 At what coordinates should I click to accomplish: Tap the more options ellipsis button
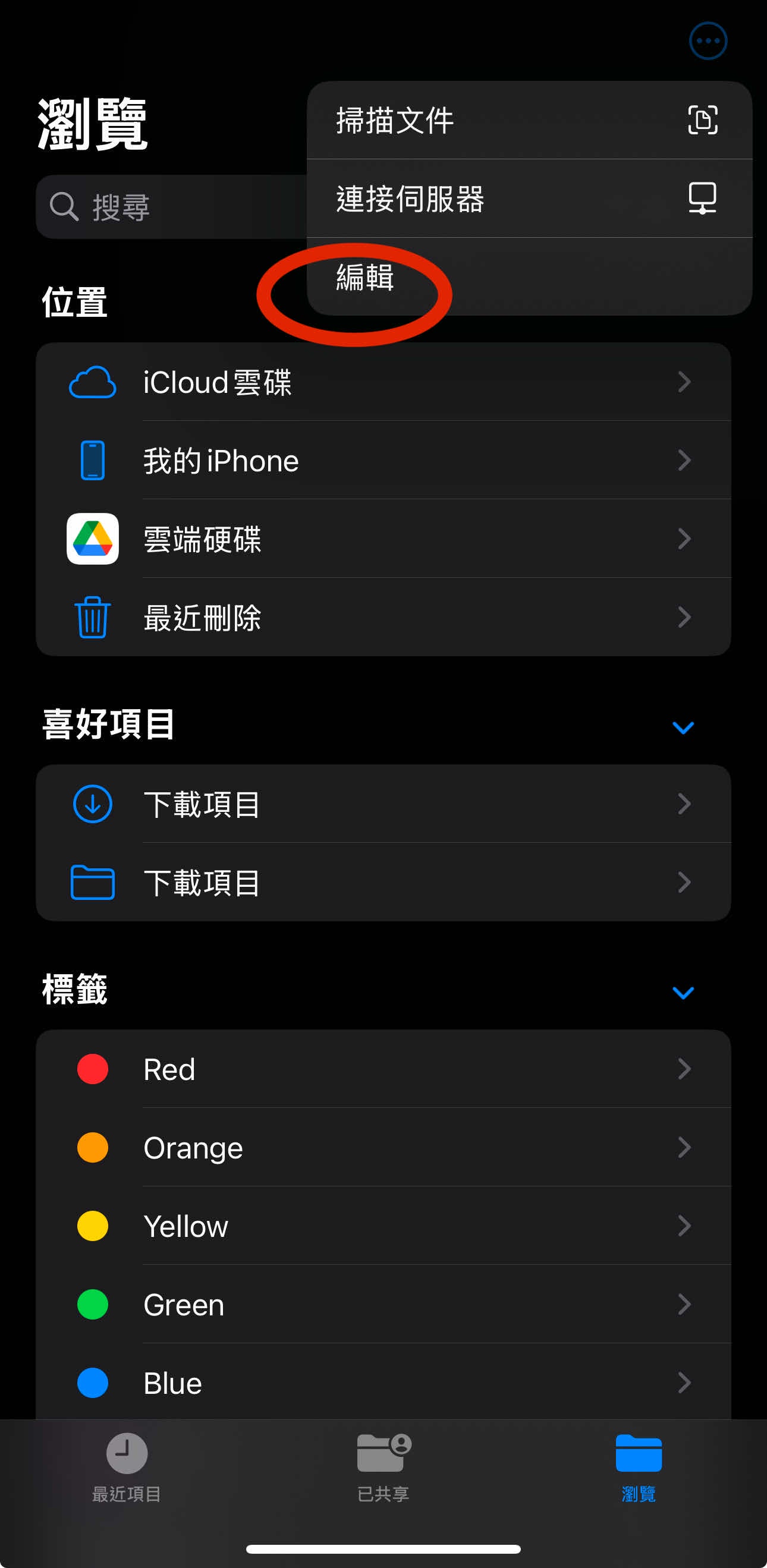coord(708,41)
